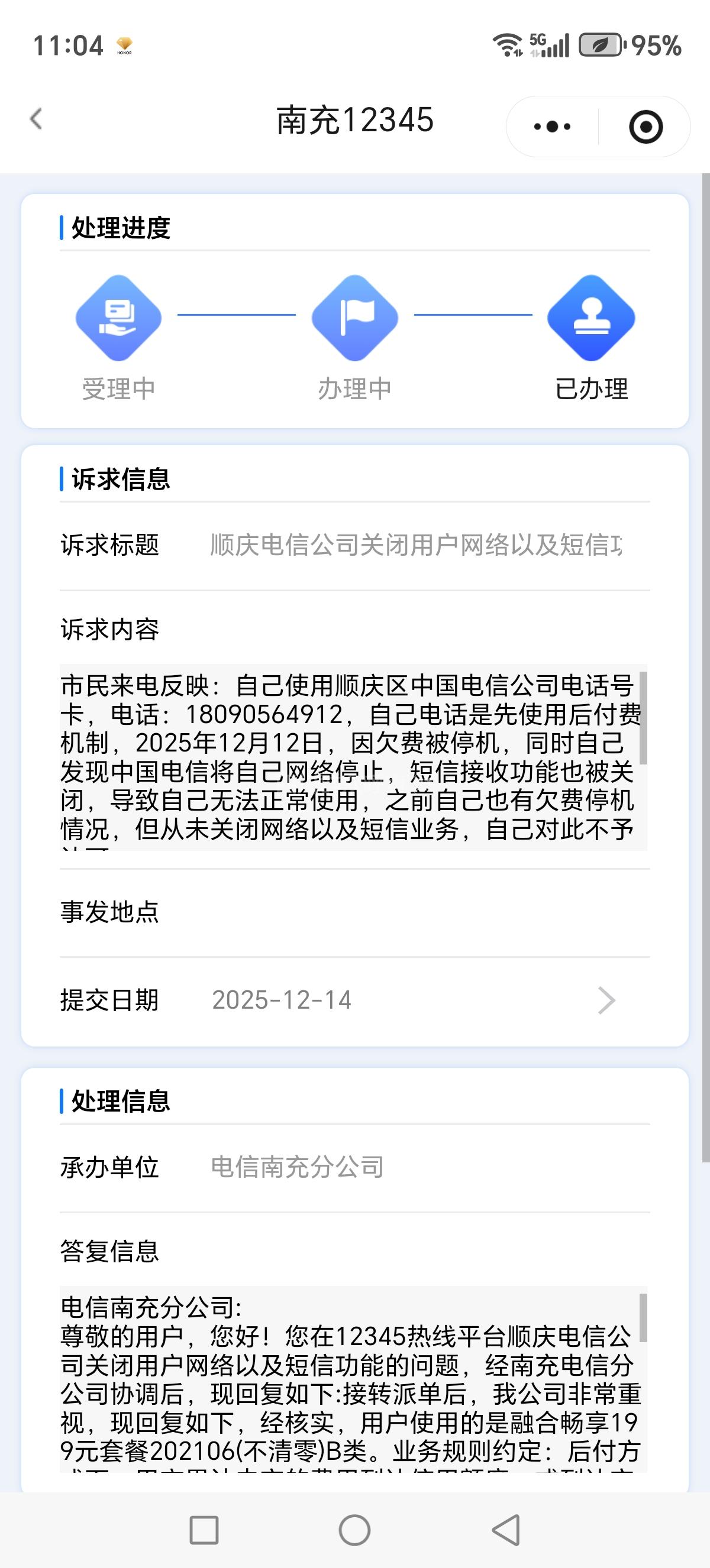
Task: Open the 提交日期 2025-12-14 row
Action: pos(353,1000)
